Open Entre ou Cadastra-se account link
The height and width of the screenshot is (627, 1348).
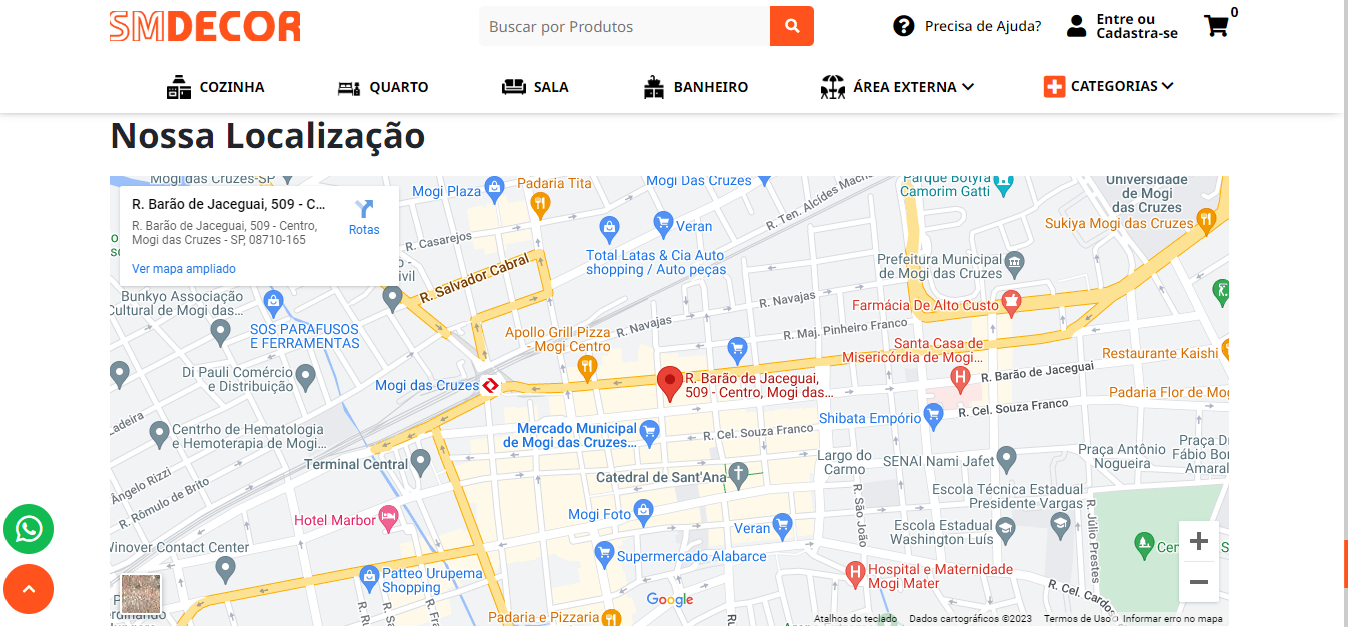click(x=1122, y=26)
